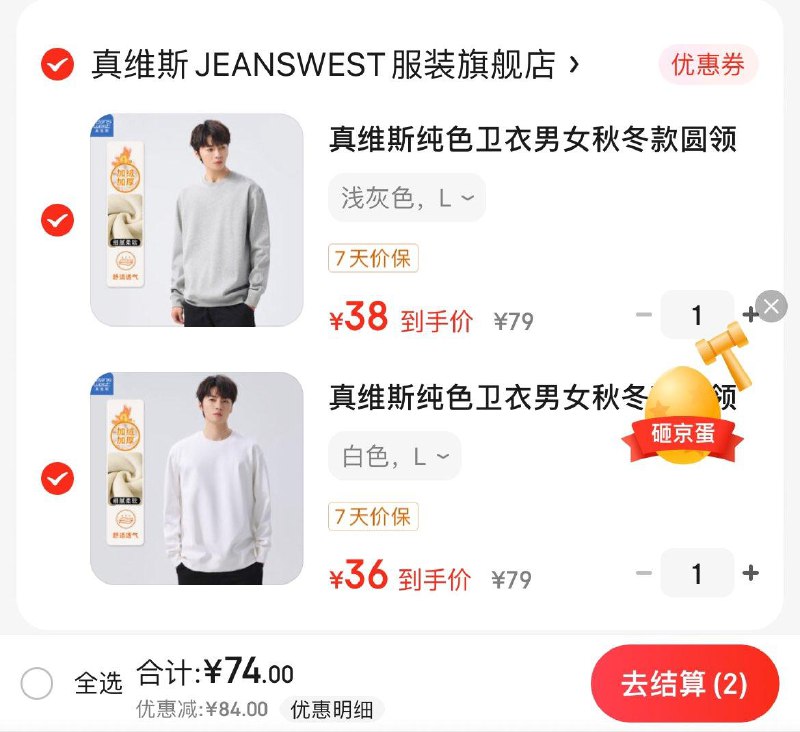Viewport: 800px width, 732px height.
Task: Decrease quantity of the 白色 sweatshirt
Action: pyautogui.click(x=644, y=573)
